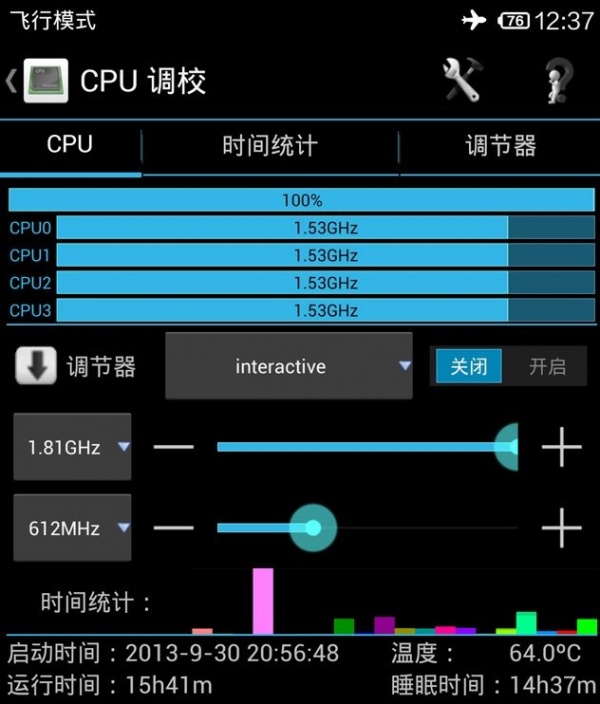Open the 1.81GHz max frequency dropdown
The width and height of the screenshot is (600, 704).
(x=72, y=448)
